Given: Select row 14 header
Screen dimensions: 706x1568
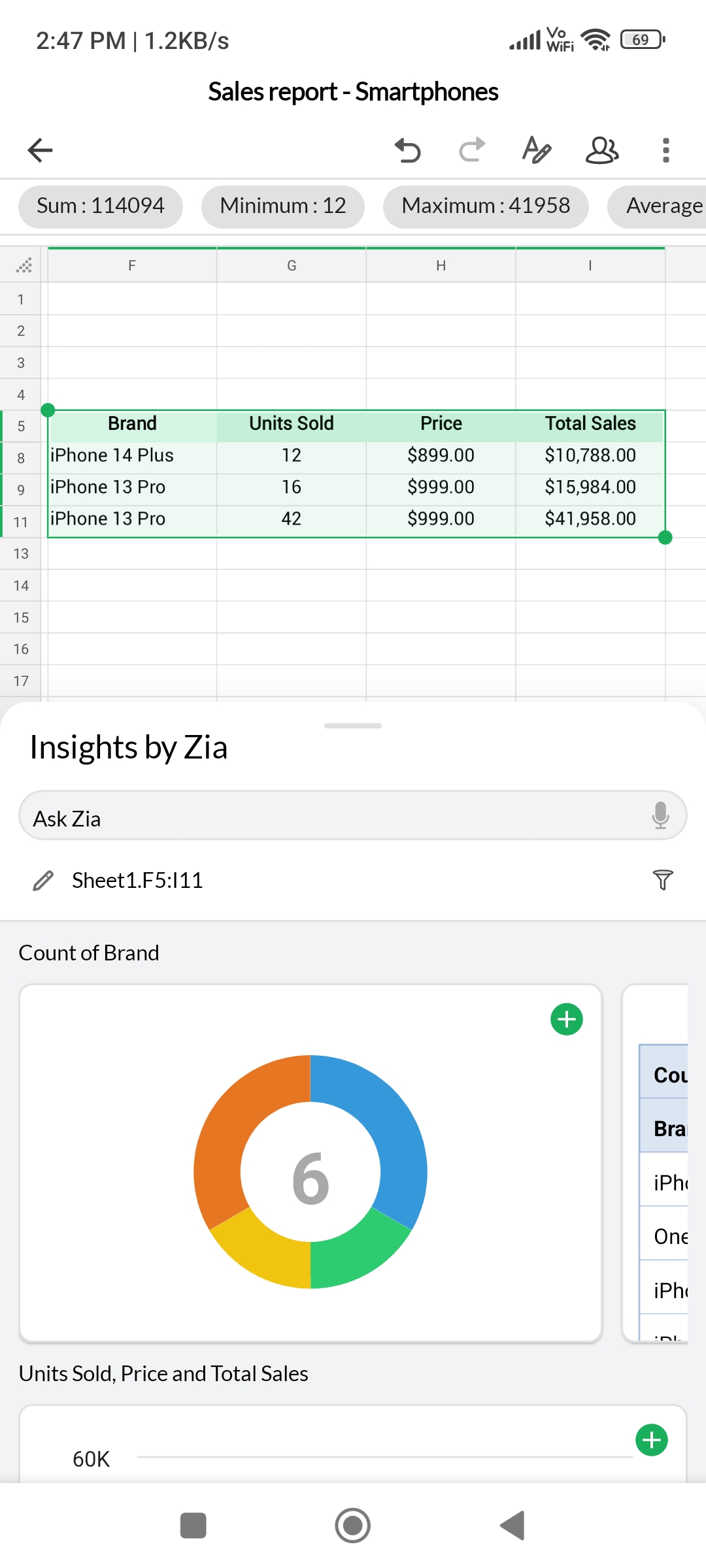Looking at the screenshot, I should coord(21,585).
